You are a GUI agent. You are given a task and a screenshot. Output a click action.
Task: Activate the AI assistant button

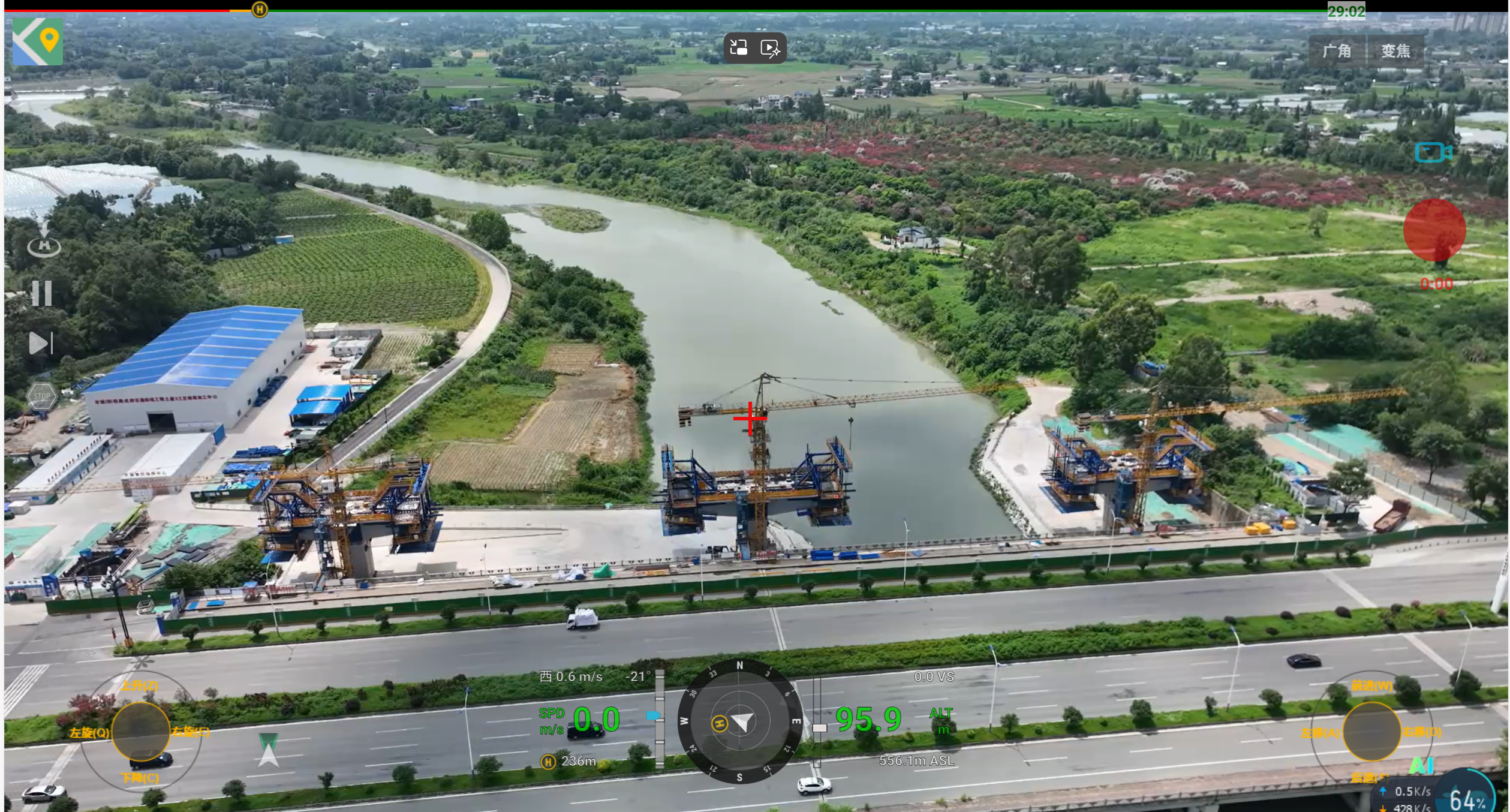1421,765
